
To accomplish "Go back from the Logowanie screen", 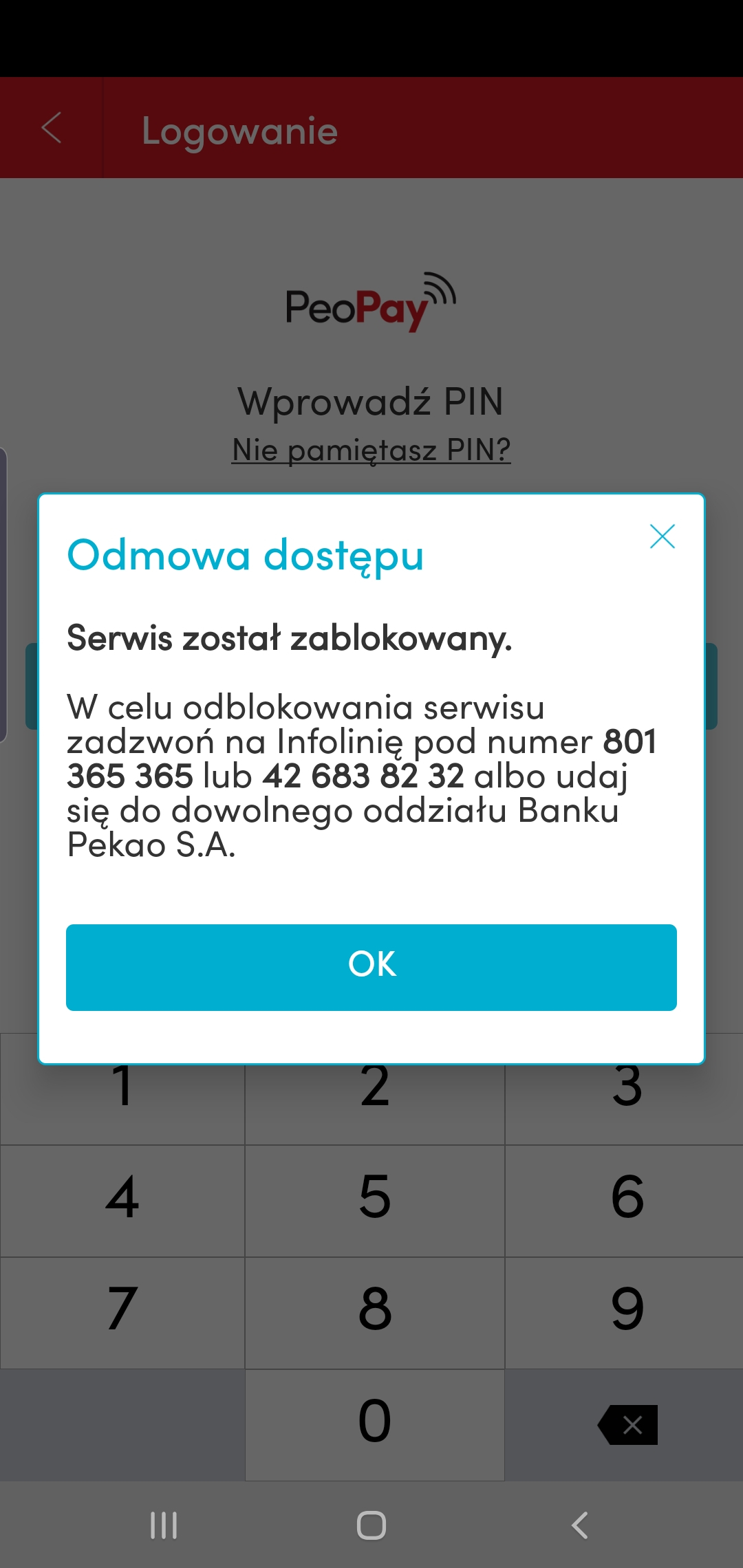I will click(52, 128).
